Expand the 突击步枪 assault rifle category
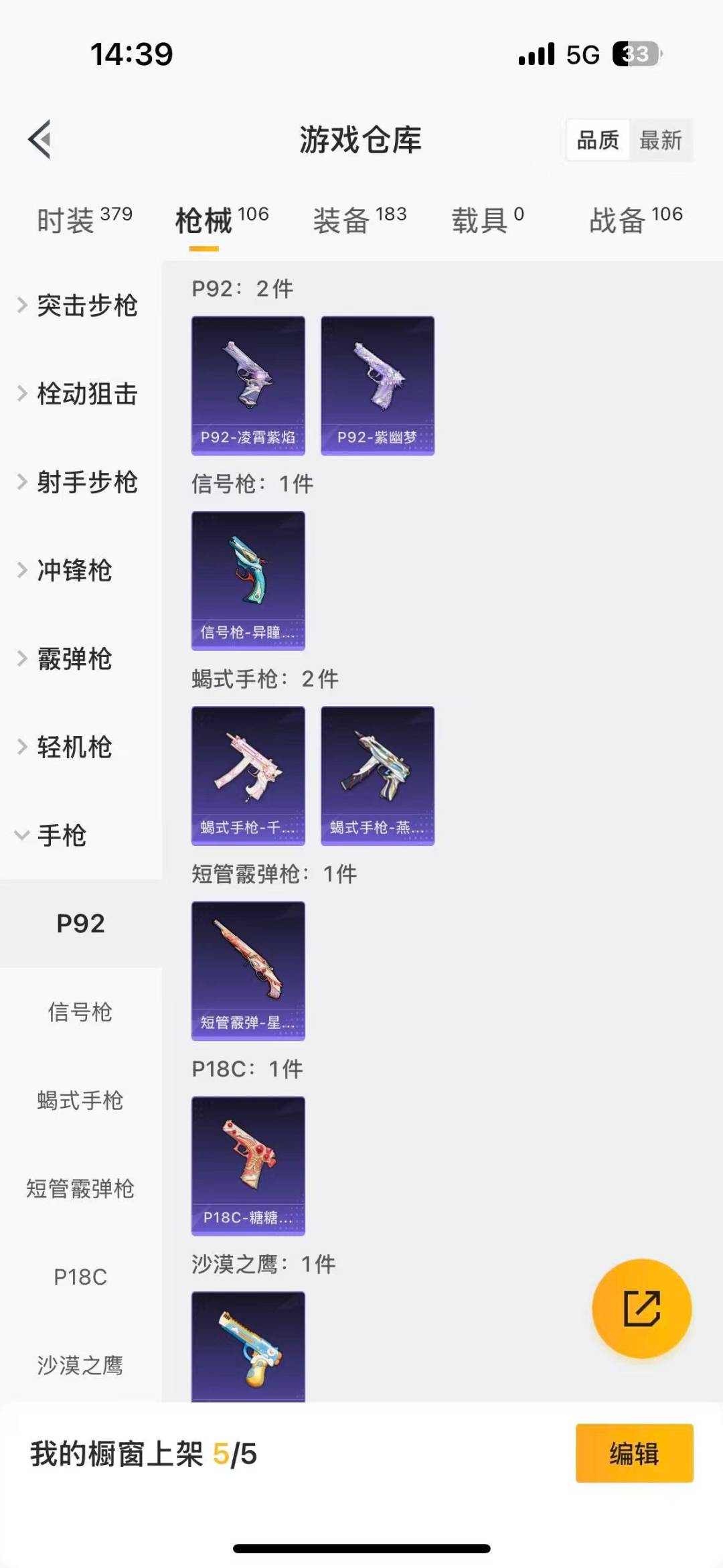Image resolution: width=723 pixels, height=1568 pixels. (x=85, y=306)
